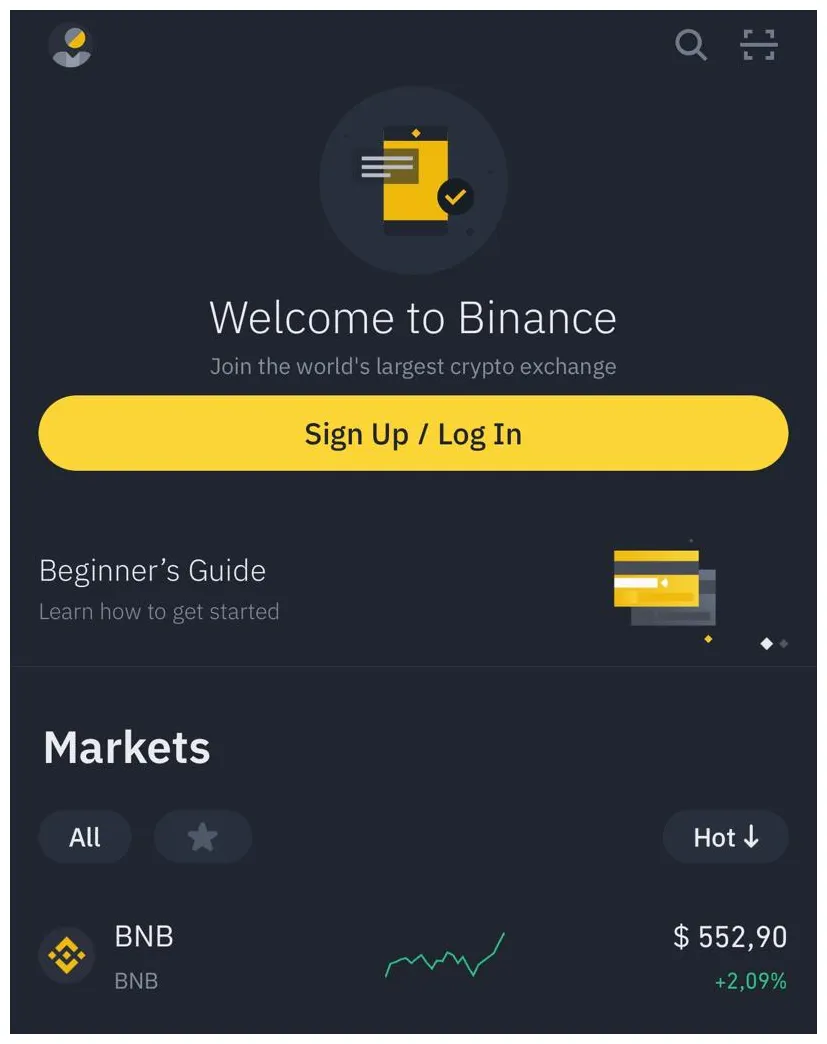827x1044 pixels.
Task: Open the Beginner's Guide link
Action: [x=152, y=570]
